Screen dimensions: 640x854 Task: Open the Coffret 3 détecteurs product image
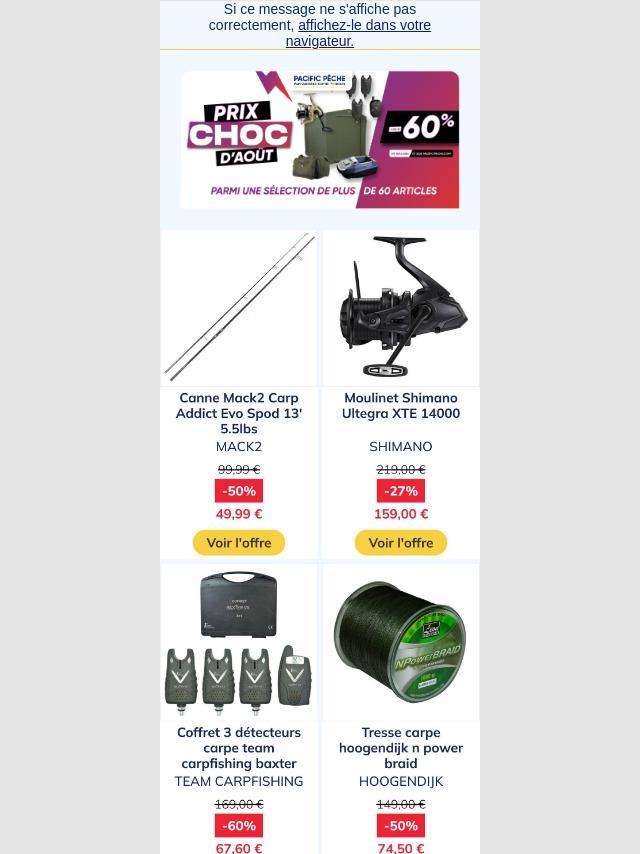pos(239,643)
